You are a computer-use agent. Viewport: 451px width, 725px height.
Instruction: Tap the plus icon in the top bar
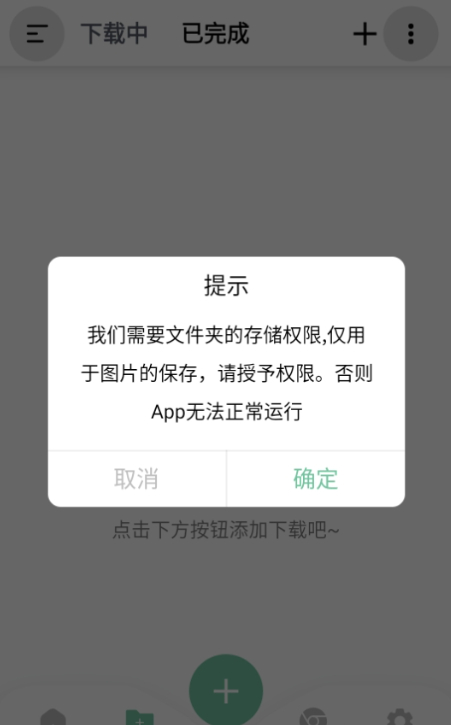coord(365,34)
